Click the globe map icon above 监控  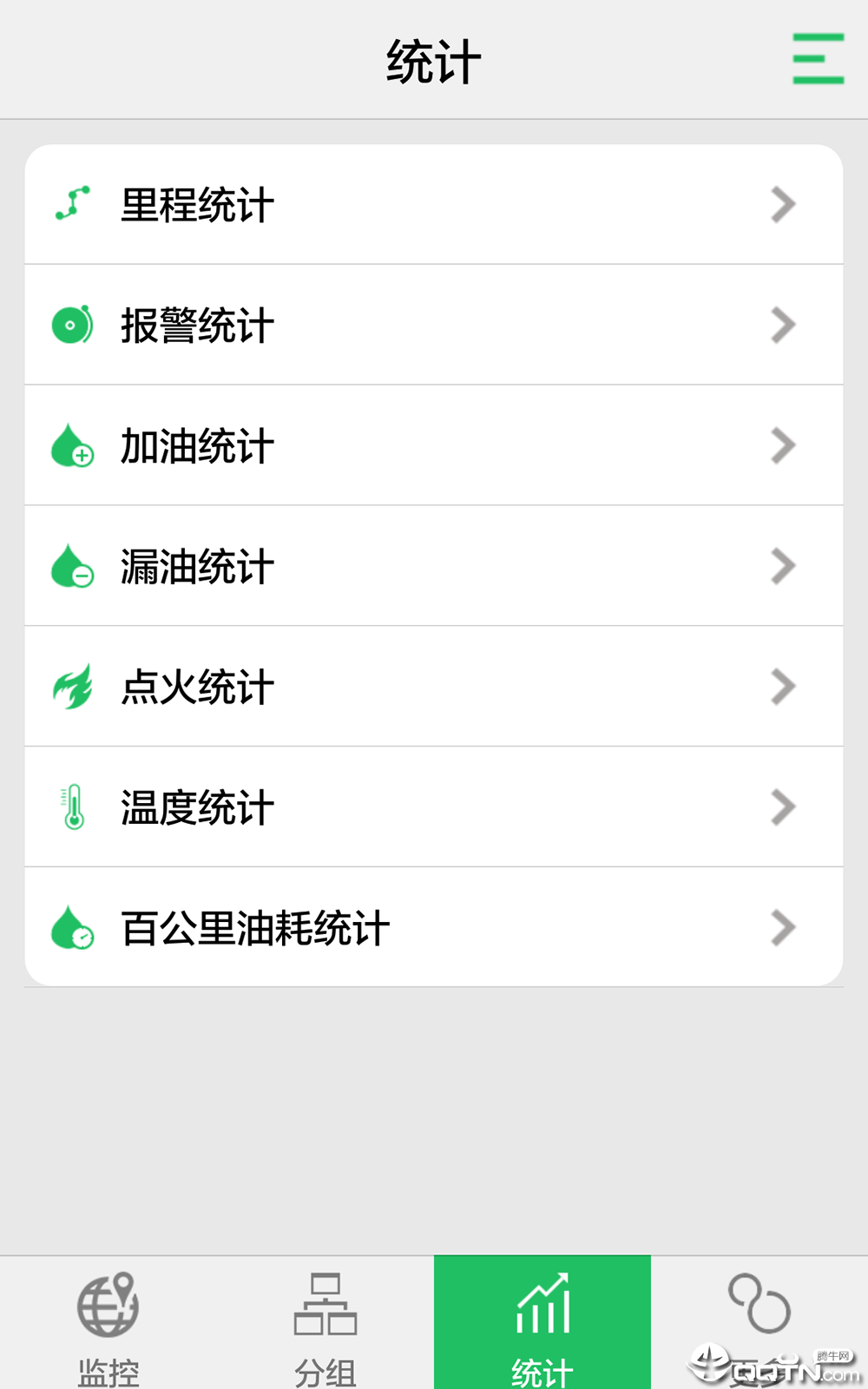coord(108,1305)
